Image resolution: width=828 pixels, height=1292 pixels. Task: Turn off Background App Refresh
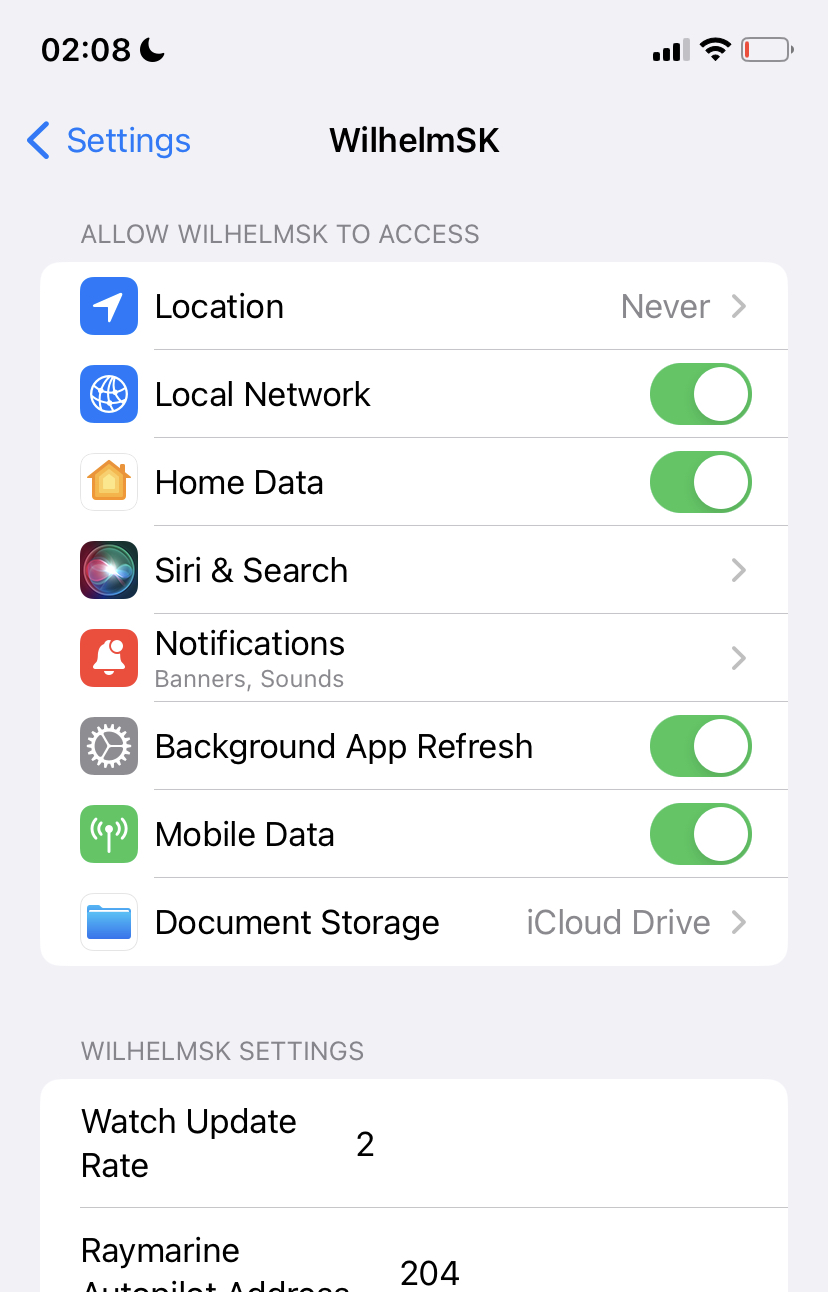tap(700, 746)
